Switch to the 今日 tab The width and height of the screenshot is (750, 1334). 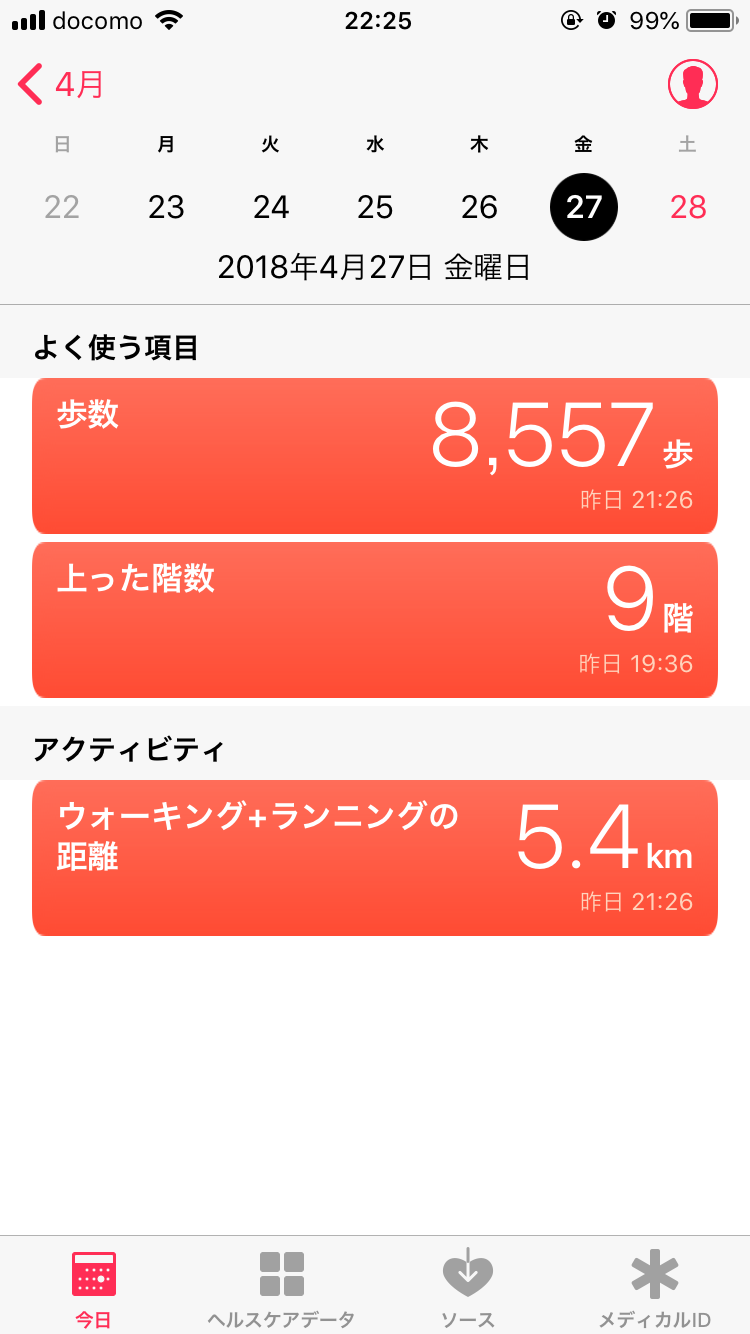tap(94, 1286)
